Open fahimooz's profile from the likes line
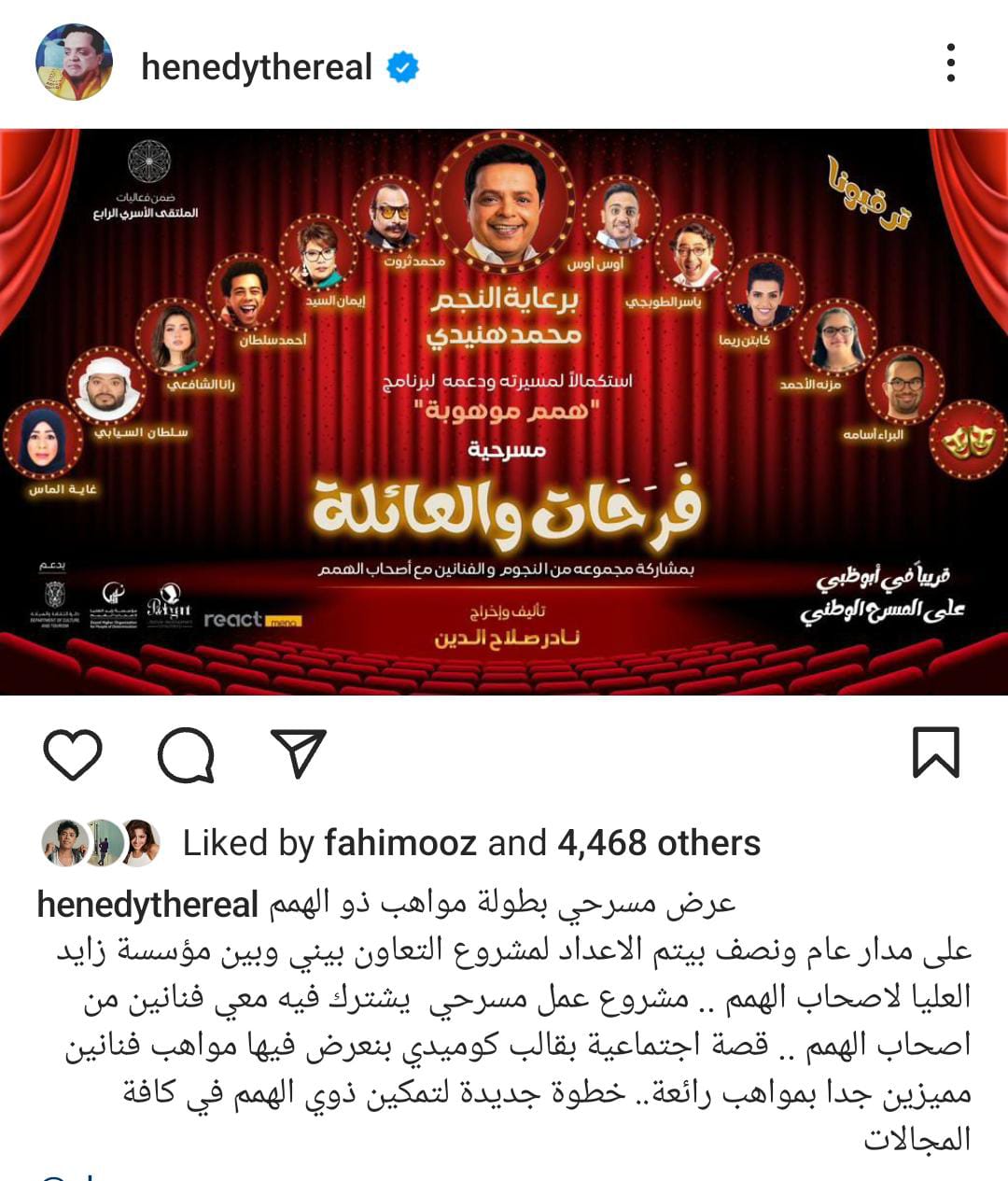The height and width of the screenshot is (1181, 1008). click(399, 843)
